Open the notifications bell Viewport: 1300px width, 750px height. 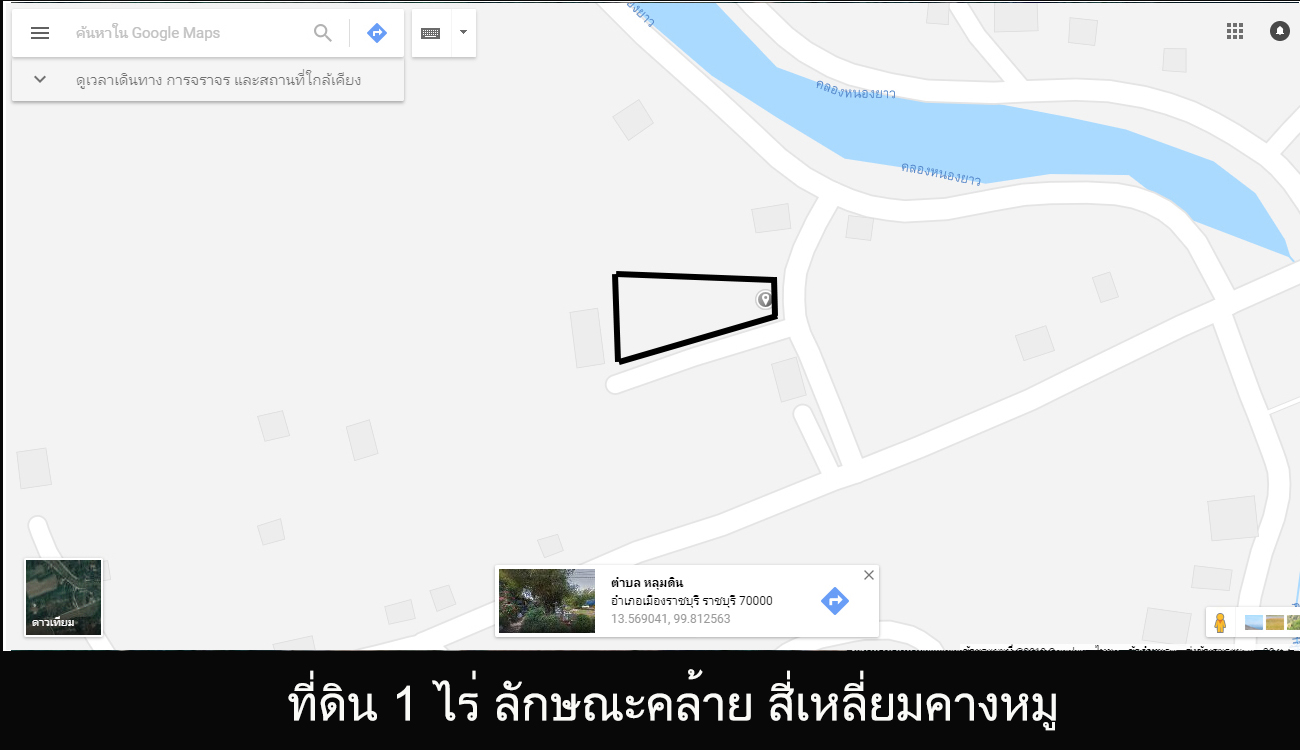tap(1279, 31)
